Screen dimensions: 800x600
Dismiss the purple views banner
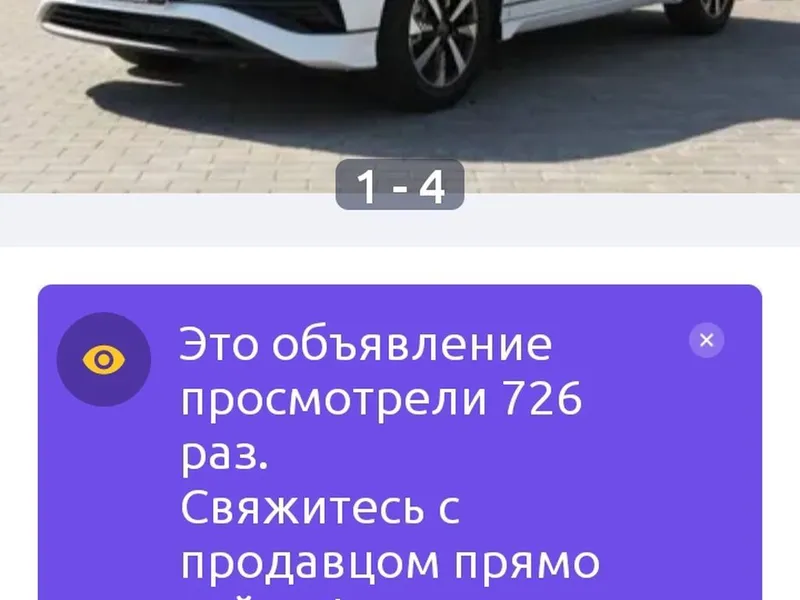point(706,340)
